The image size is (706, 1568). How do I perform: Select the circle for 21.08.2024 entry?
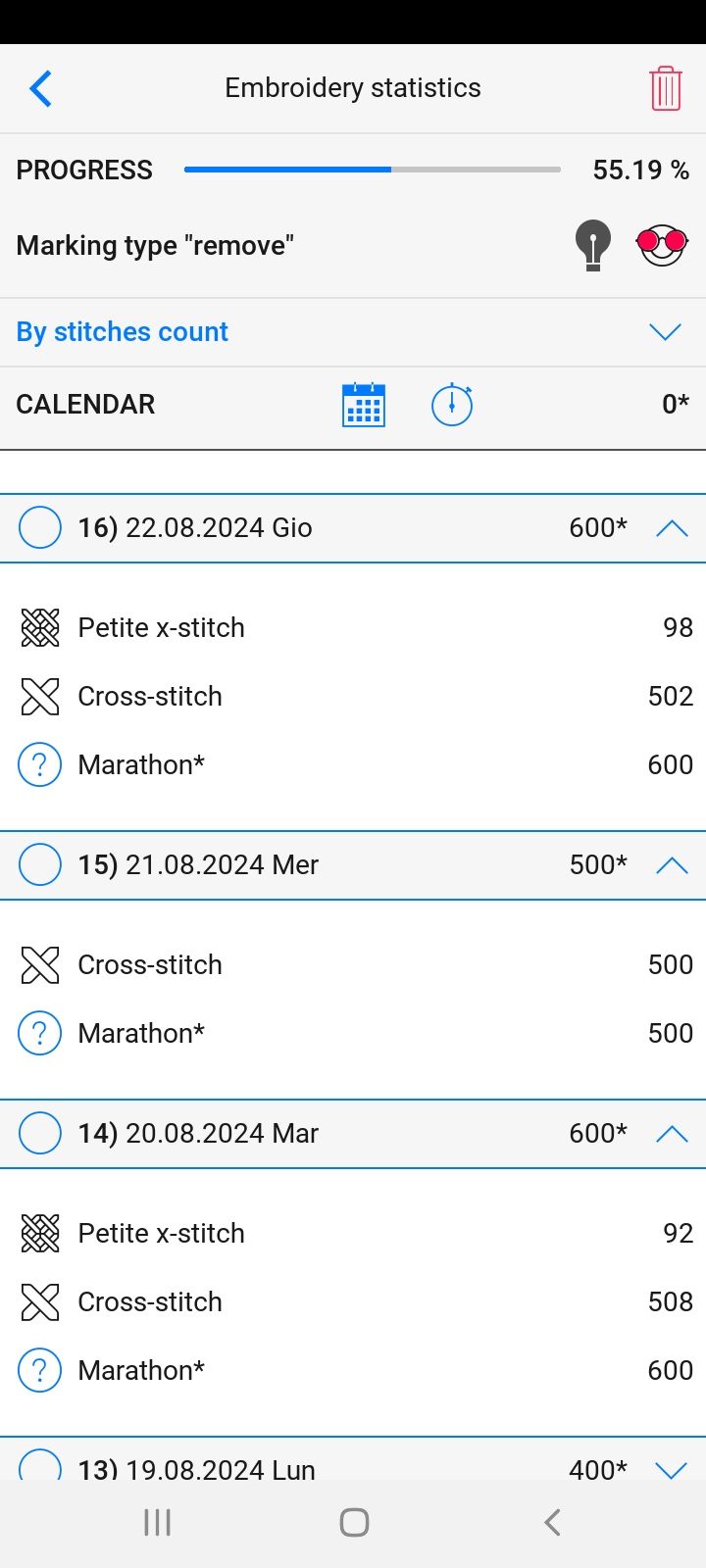point(40,865)
